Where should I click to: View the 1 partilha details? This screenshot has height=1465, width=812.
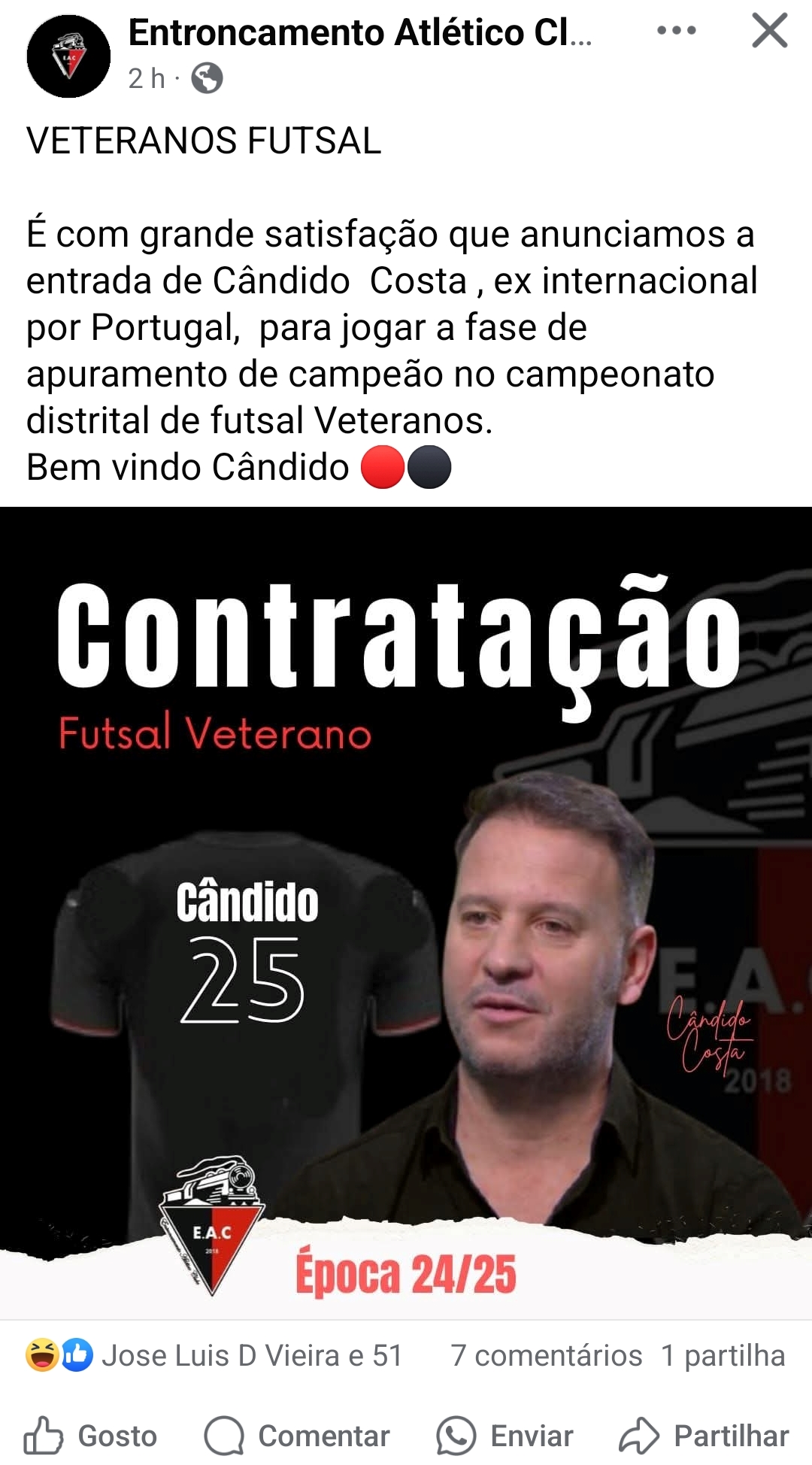tap(723, 1355)
